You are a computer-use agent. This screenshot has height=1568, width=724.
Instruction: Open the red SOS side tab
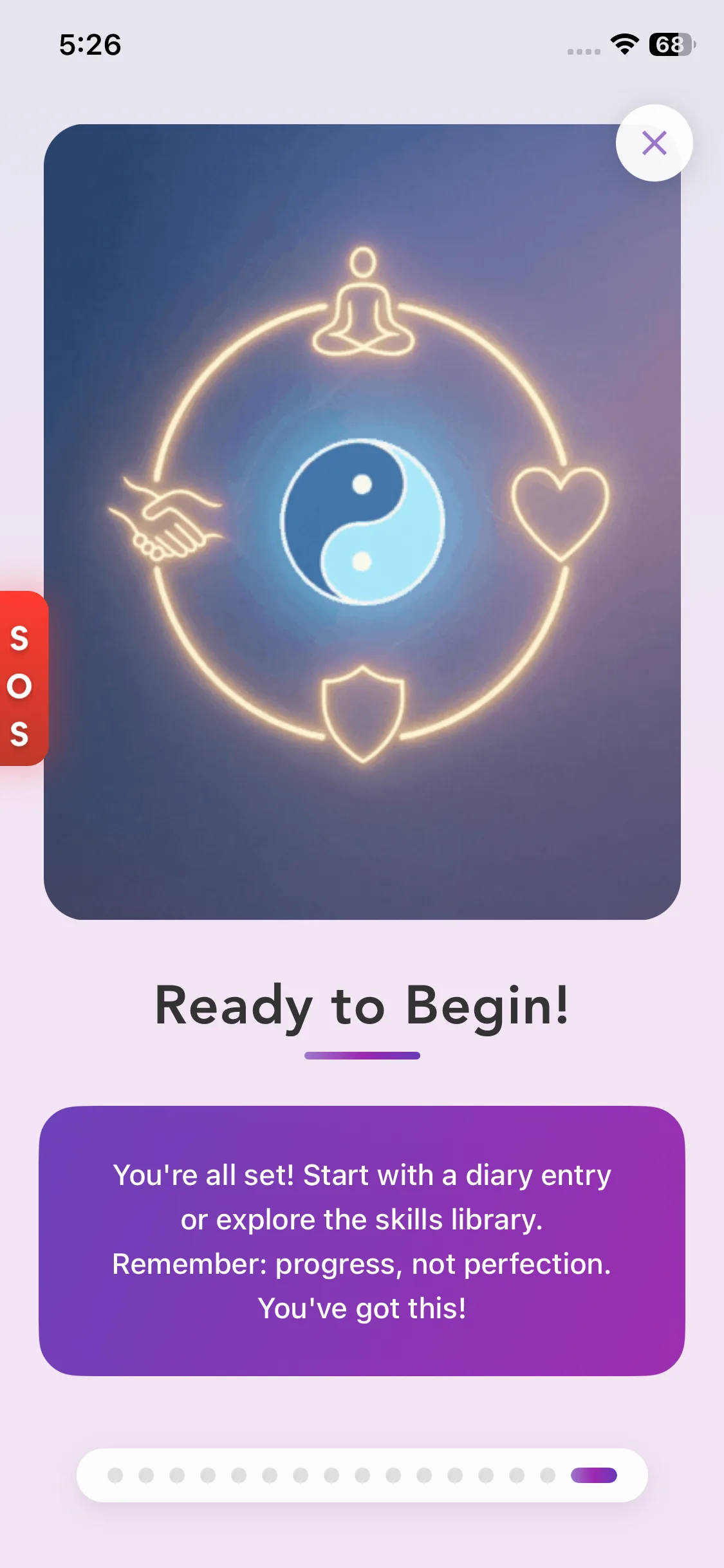point(23,678)
